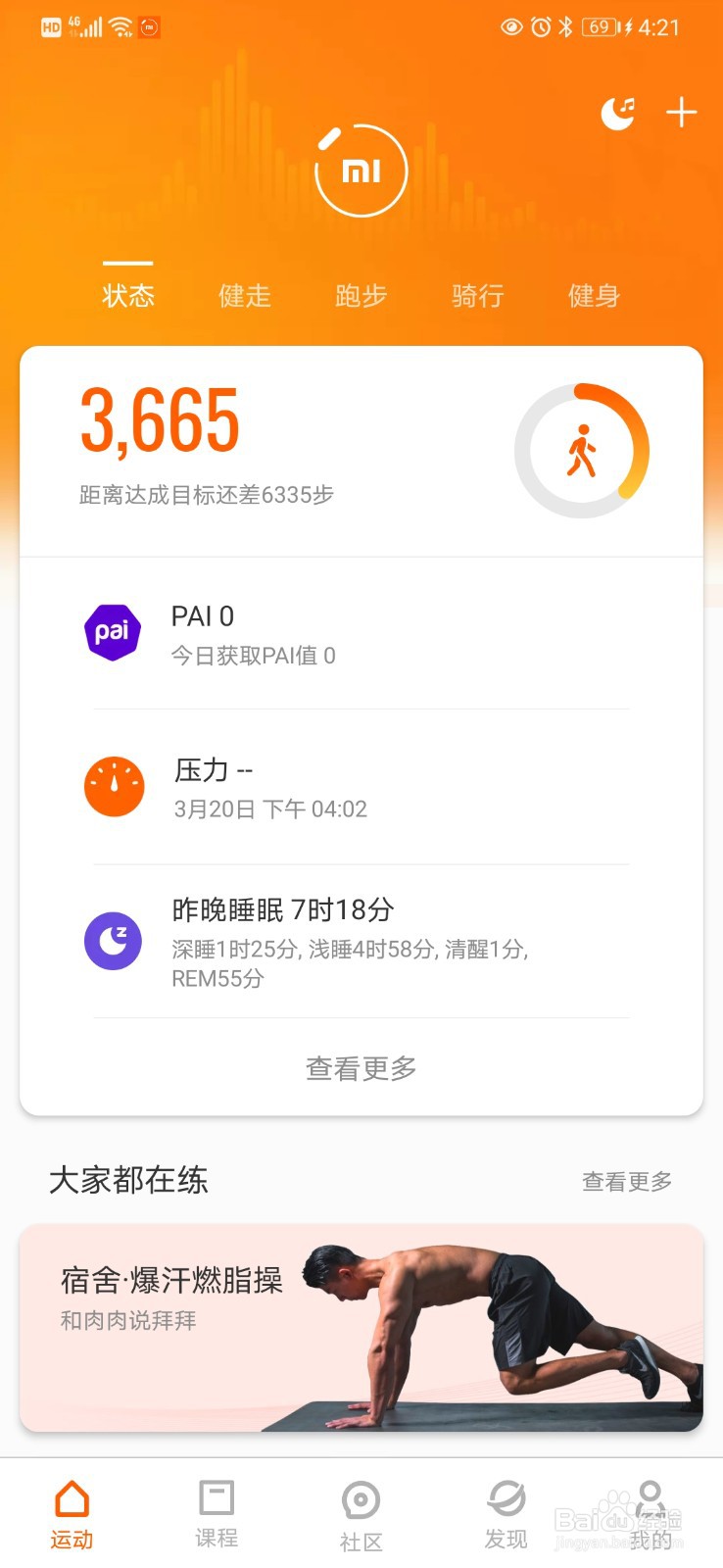Select the 健身 fitness tab
The width and height of the screenshot is (723, 1568).
pyautogui.click(x=593, y=296)
